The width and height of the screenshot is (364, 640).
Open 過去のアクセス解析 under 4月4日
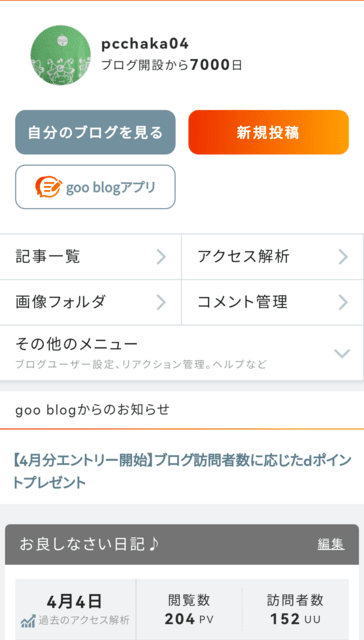tap(75, 621)
